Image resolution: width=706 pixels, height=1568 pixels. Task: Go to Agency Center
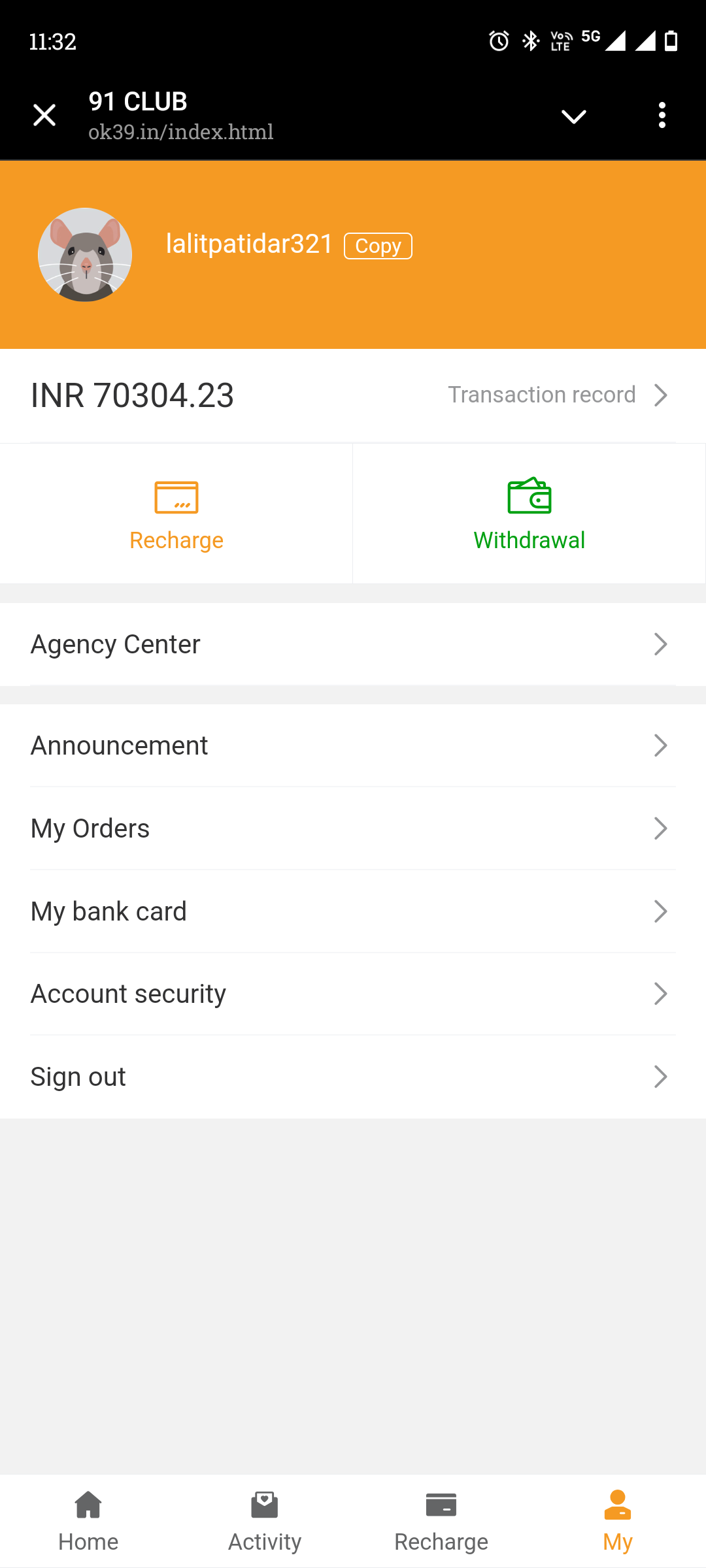[353, 644]
